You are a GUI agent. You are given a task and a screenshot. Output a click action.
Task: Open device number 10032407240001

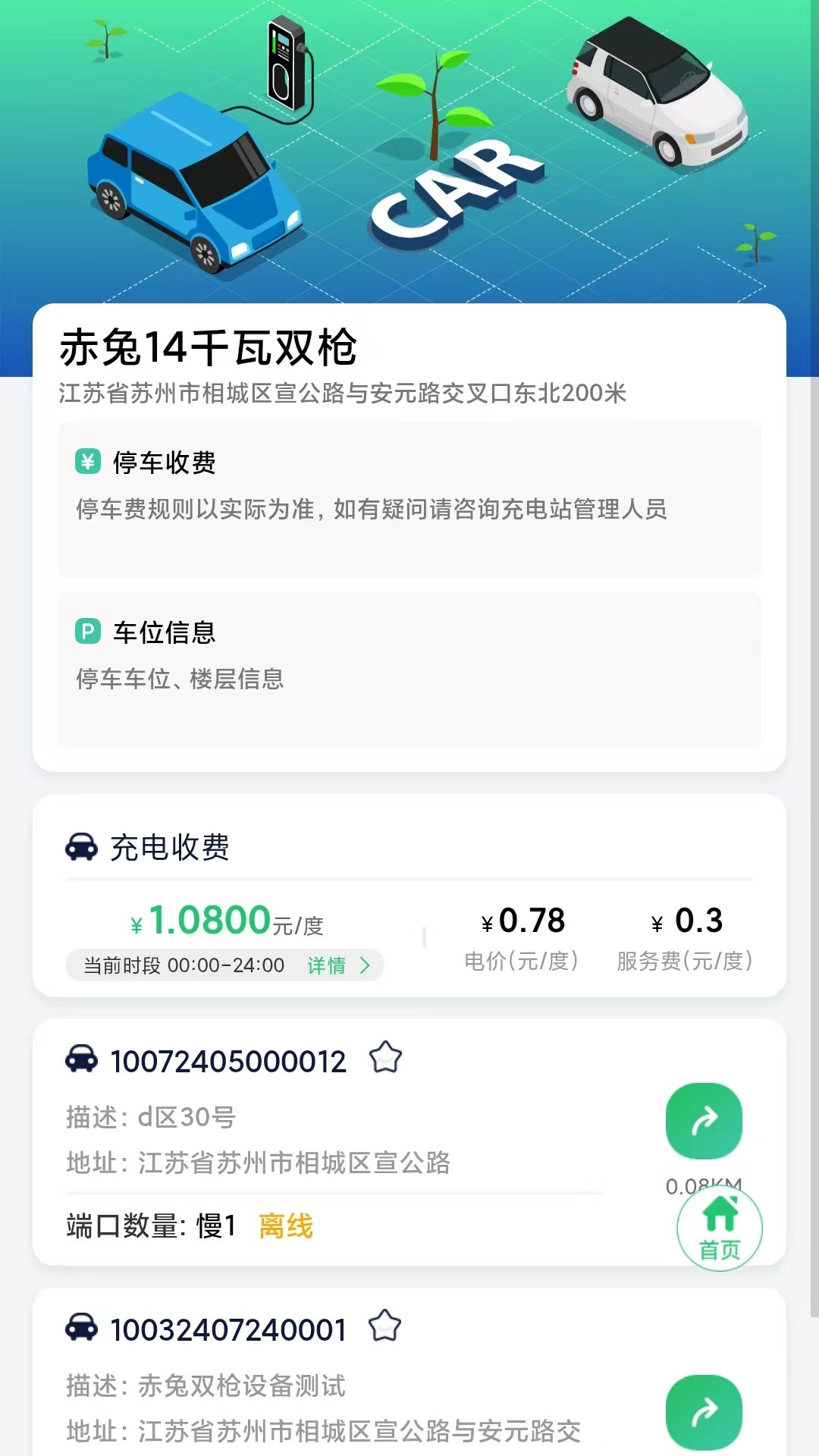coord(227,1328)
